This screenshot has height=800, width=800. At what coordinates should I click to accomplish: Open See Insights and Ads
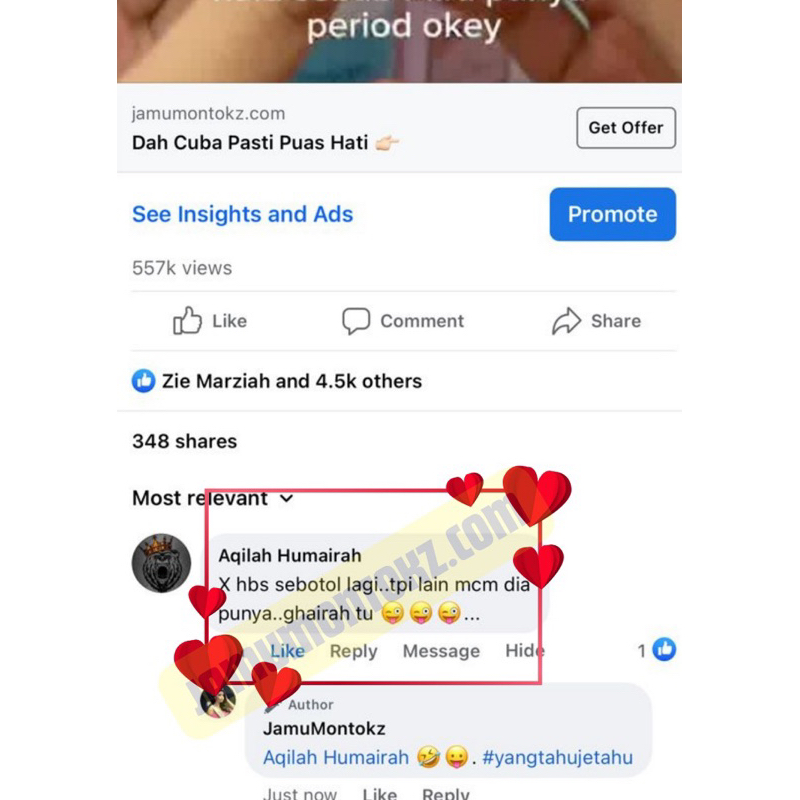pyautogui.click(x=242, y=214)
